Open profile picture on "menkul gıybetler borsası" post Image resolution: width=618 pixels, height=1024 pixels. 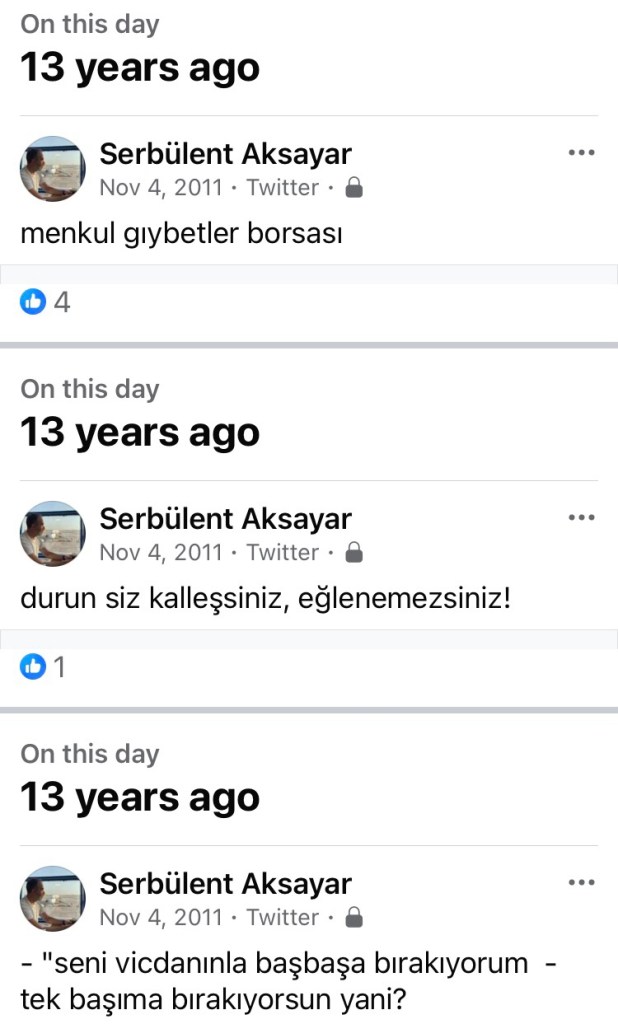coord(53,169)
